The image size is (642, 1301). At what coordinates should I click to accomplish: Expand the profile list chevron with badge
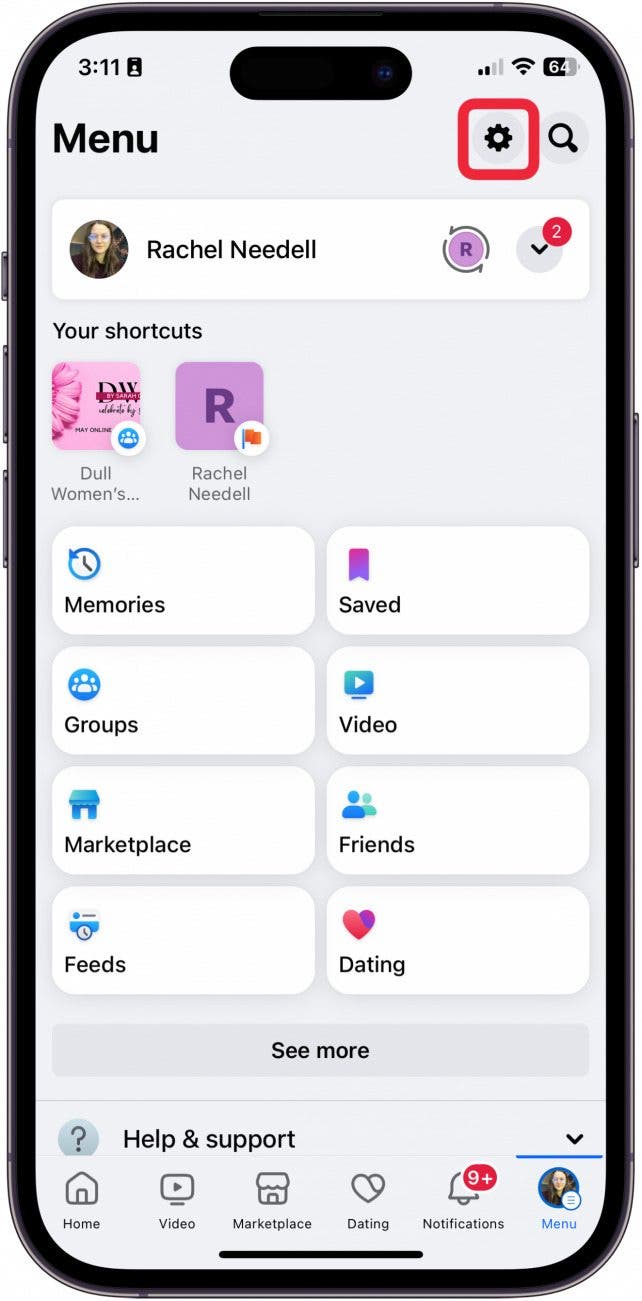[540, 250]
